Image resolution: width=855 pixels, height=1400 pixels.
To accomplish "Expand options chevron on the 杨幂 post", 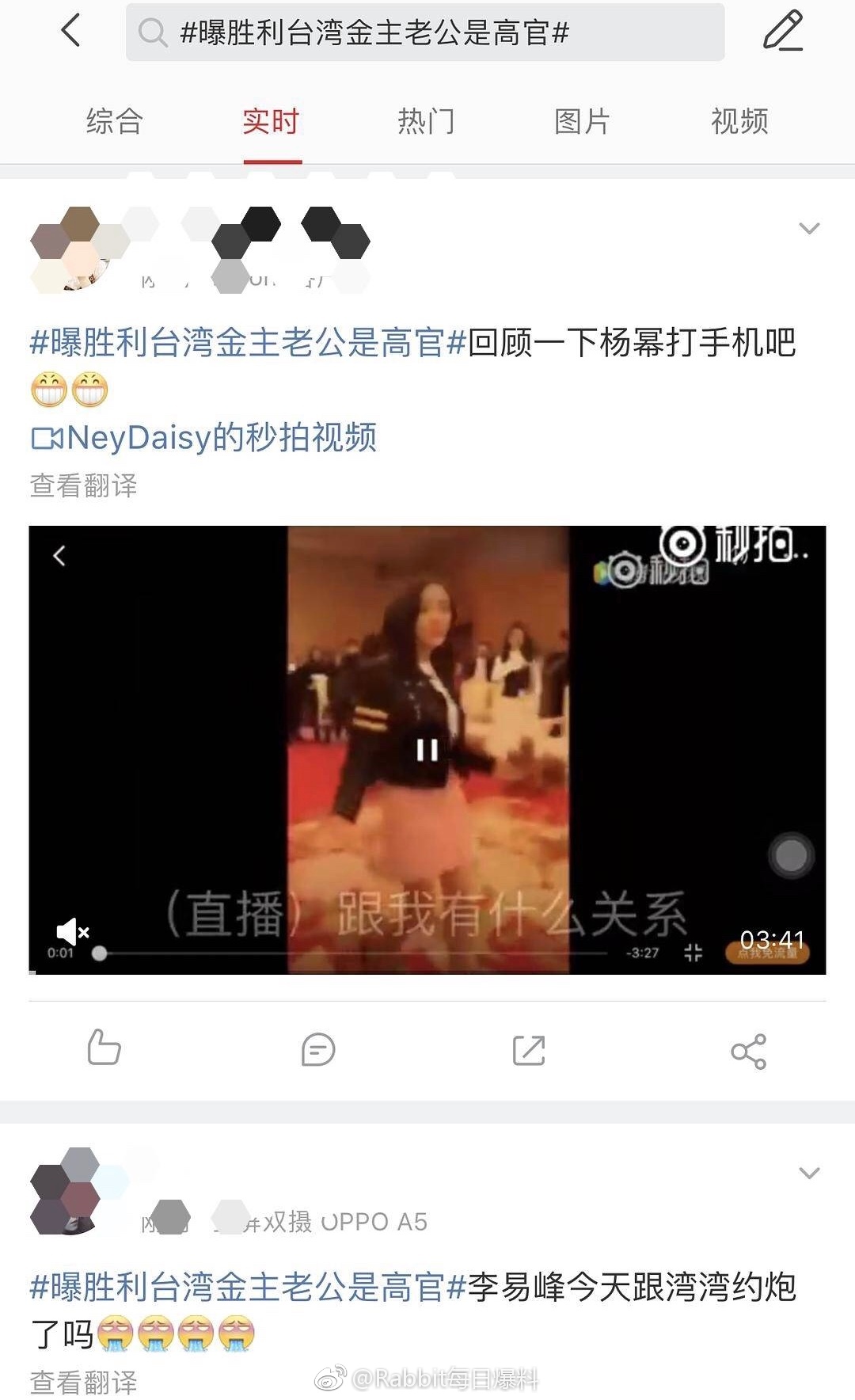I will click(x=809, y=229).
